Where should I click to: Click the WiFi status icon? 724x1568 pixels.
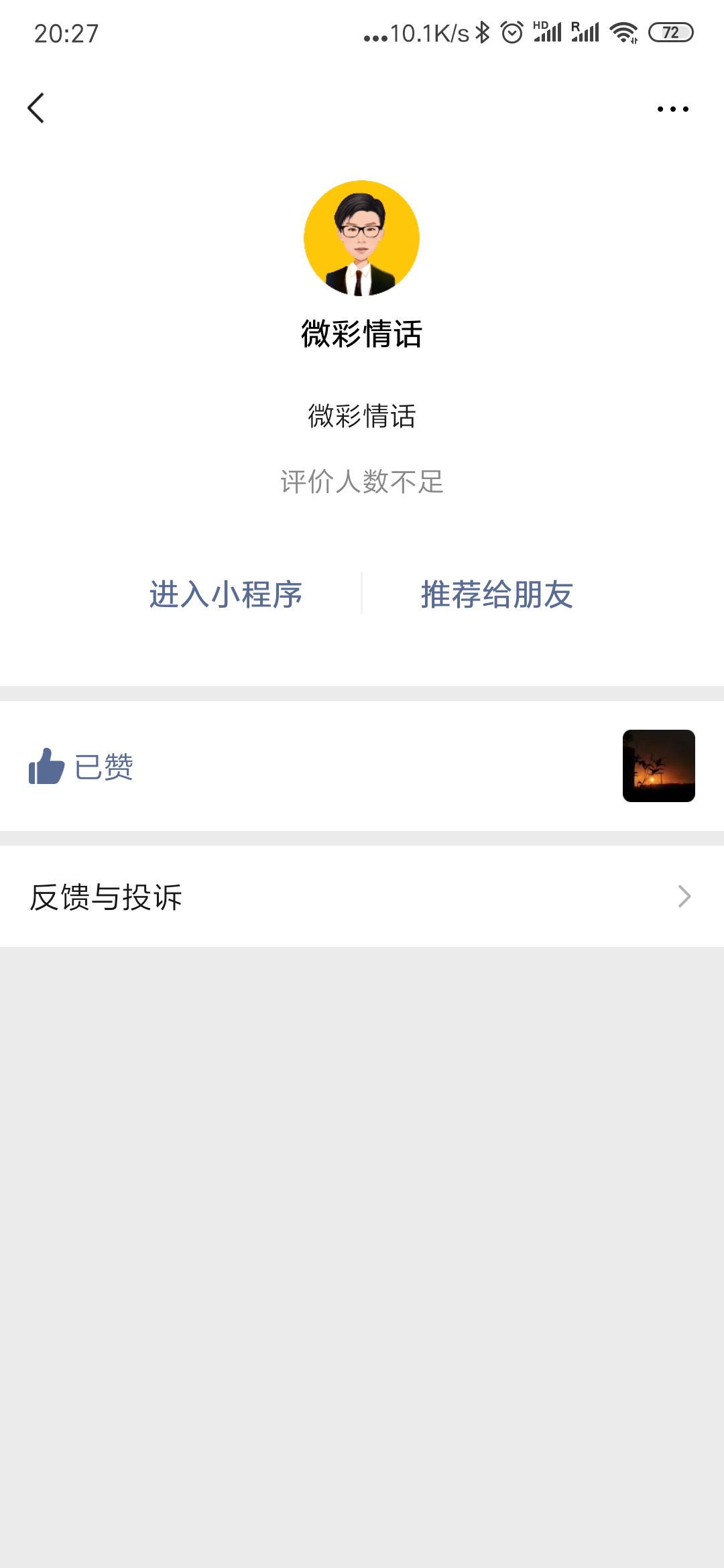click(625, 31)
